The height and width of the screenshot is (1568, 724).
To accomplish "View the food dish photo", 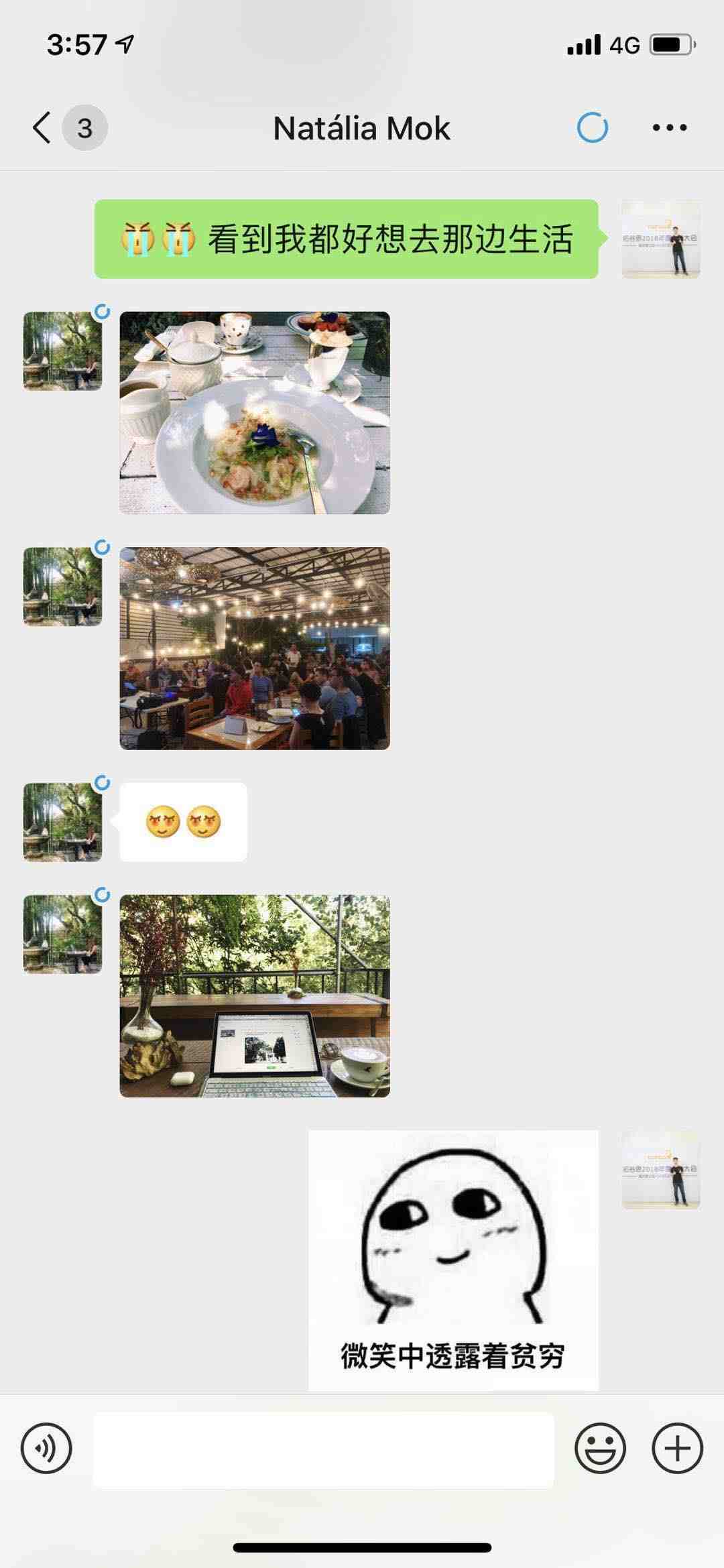I will [255, 413].
